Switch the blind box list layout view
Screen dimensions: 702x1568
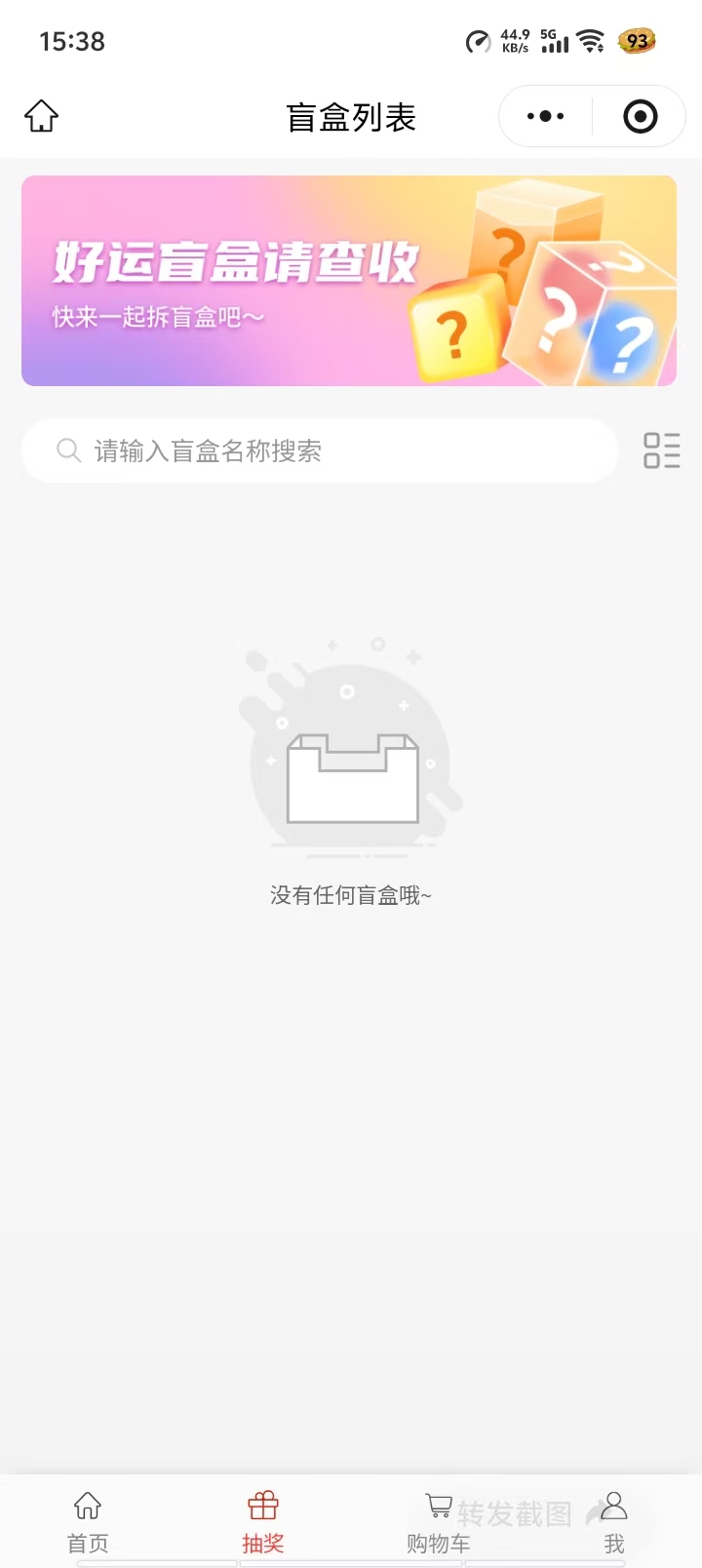click(662, 451)
